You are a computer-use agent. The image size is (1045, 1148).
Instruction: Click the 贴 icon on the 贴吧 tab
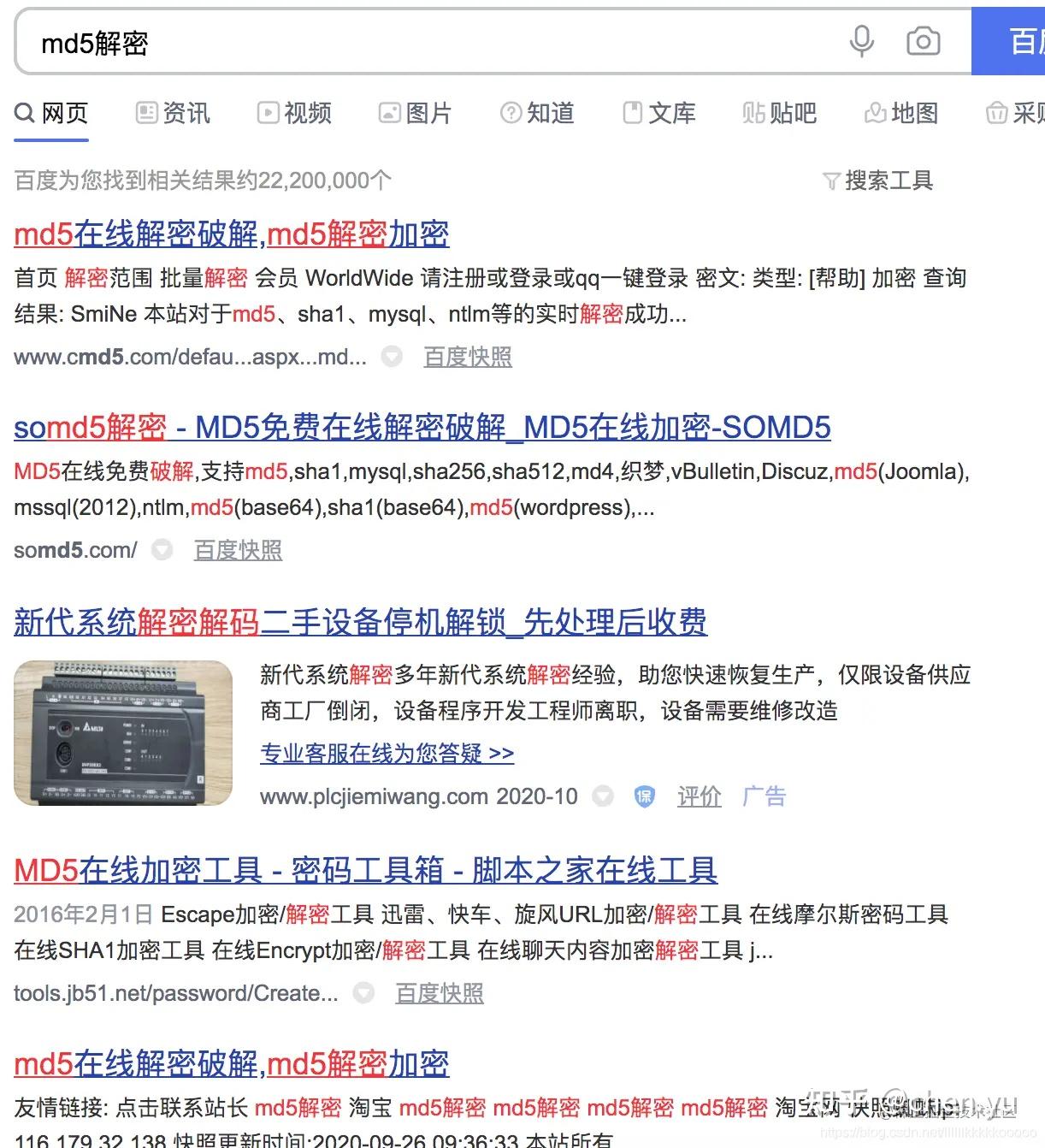click(x=753, y=112)
